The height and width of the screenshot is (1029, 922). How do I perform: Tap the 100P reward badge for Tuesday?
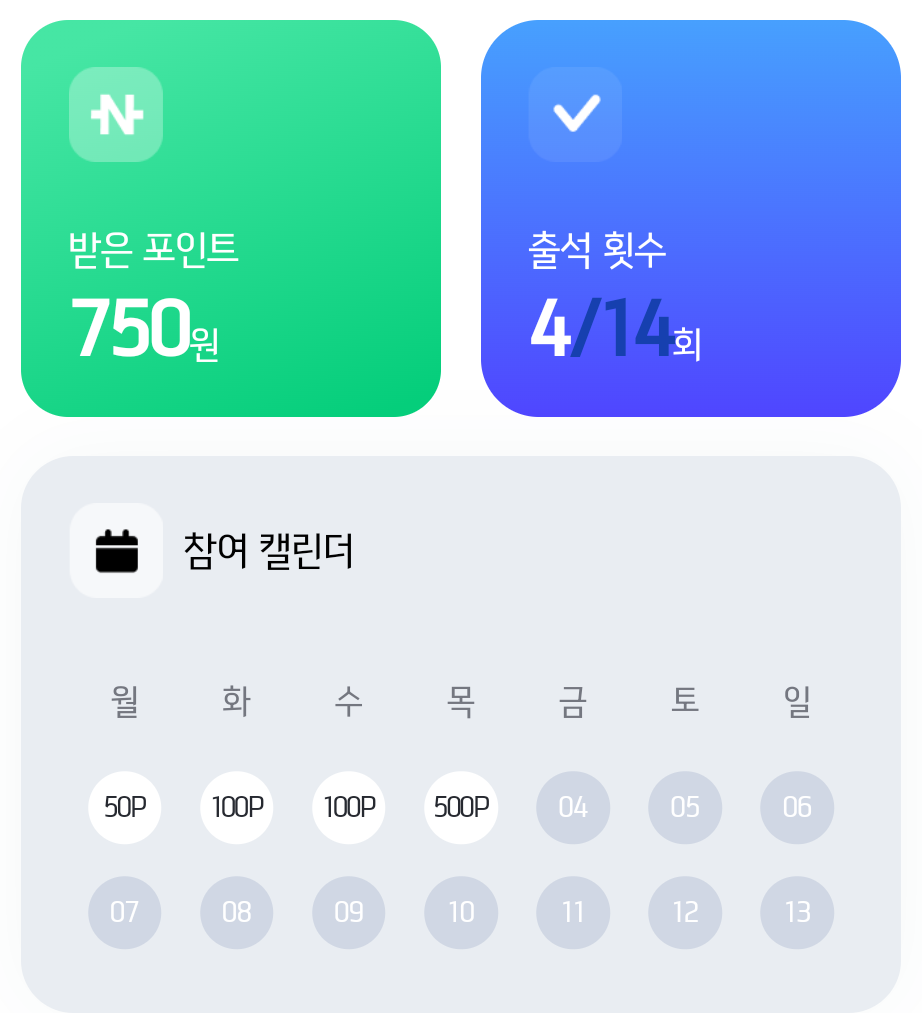pyautogui.click(x=236, y=807)
